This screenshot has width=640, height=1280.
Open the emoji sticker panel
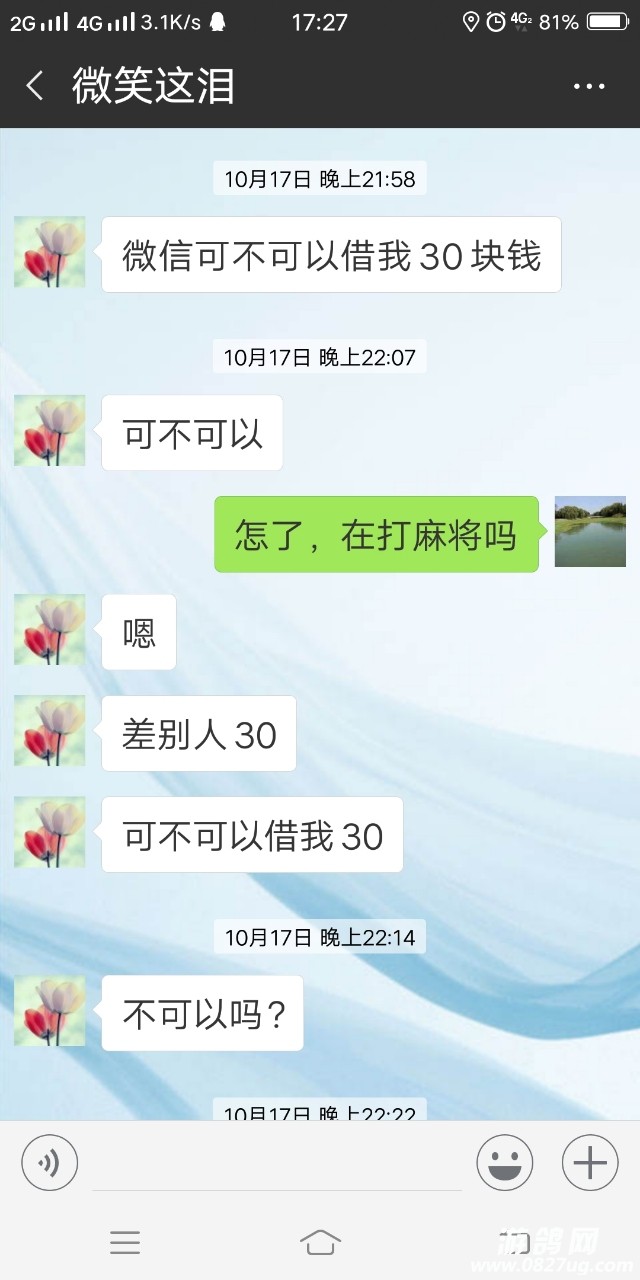(504, 1163)
